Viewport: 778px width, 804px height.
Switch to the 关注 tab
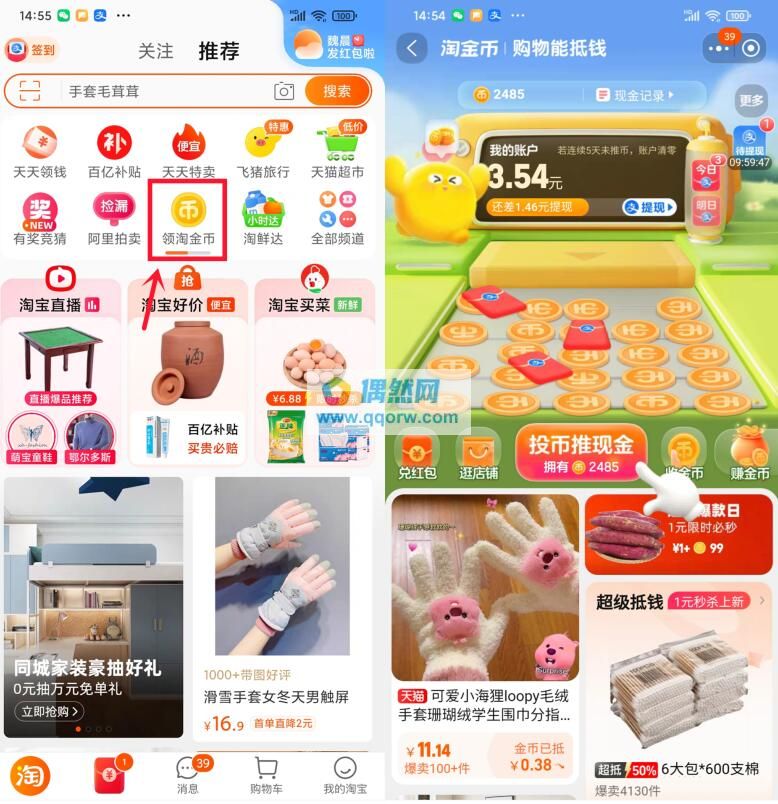[x=155, y=50]
